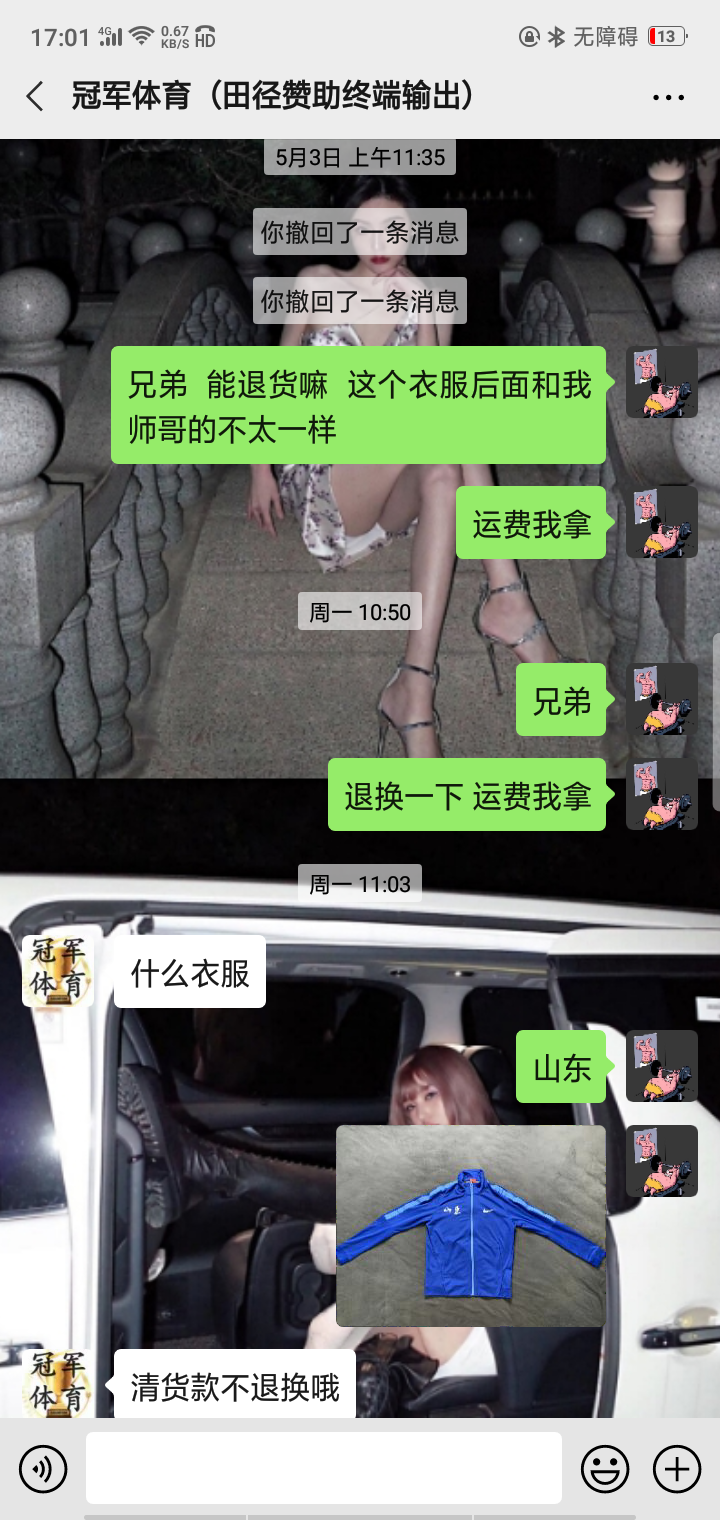Screen dimensions: 720x1520
Task: View 冠军体育 avatar next to 什么衣服
Action: point(57,970)
